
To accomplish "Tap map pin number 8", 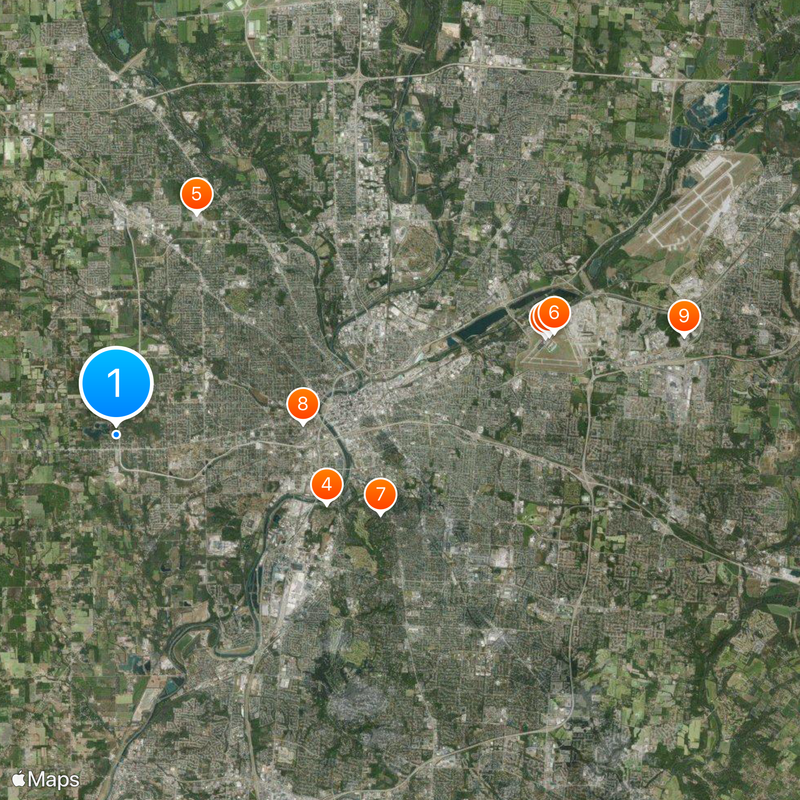I will [x=302, y=405].
